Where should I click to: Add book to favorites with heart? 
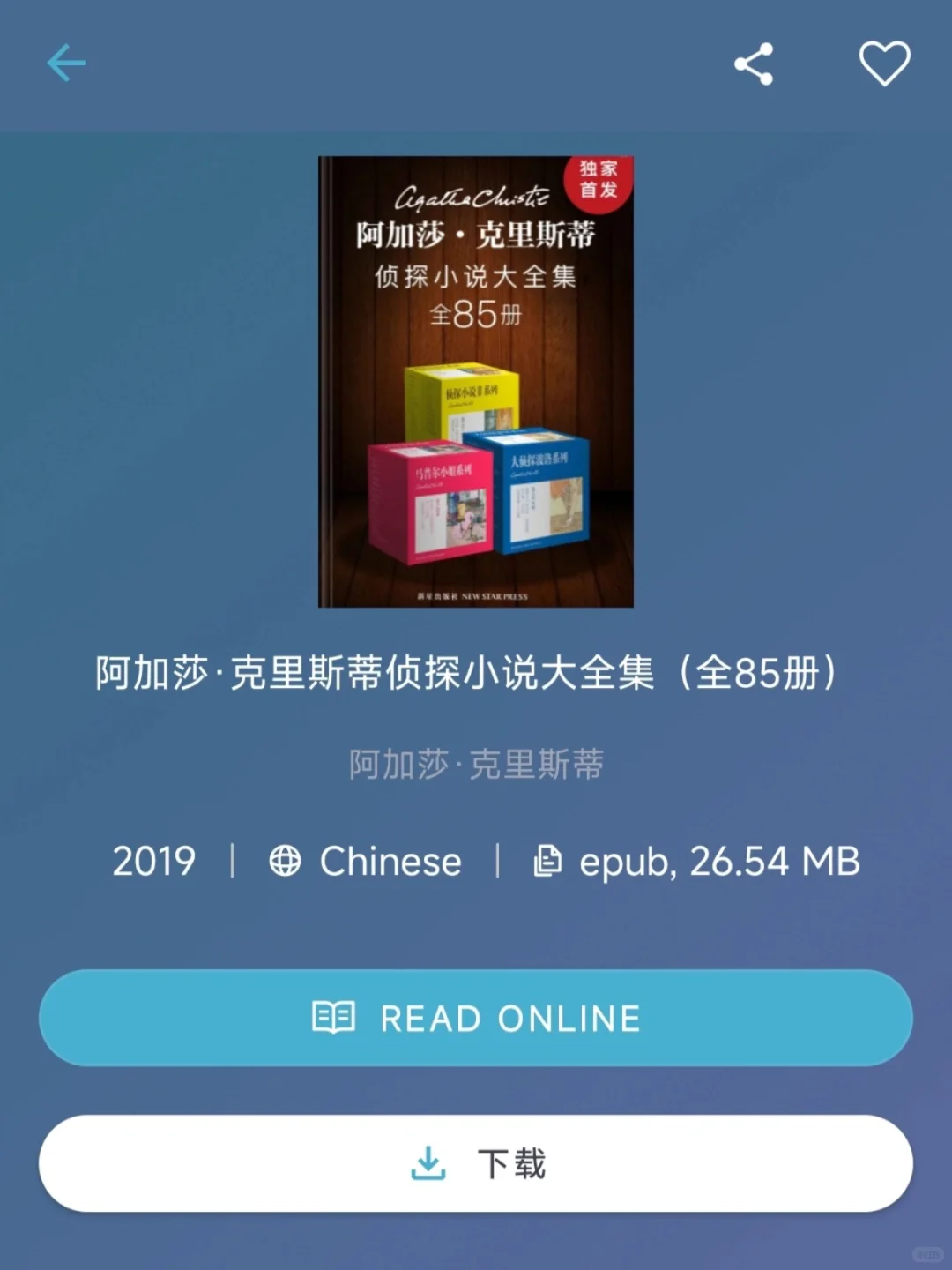884,63
